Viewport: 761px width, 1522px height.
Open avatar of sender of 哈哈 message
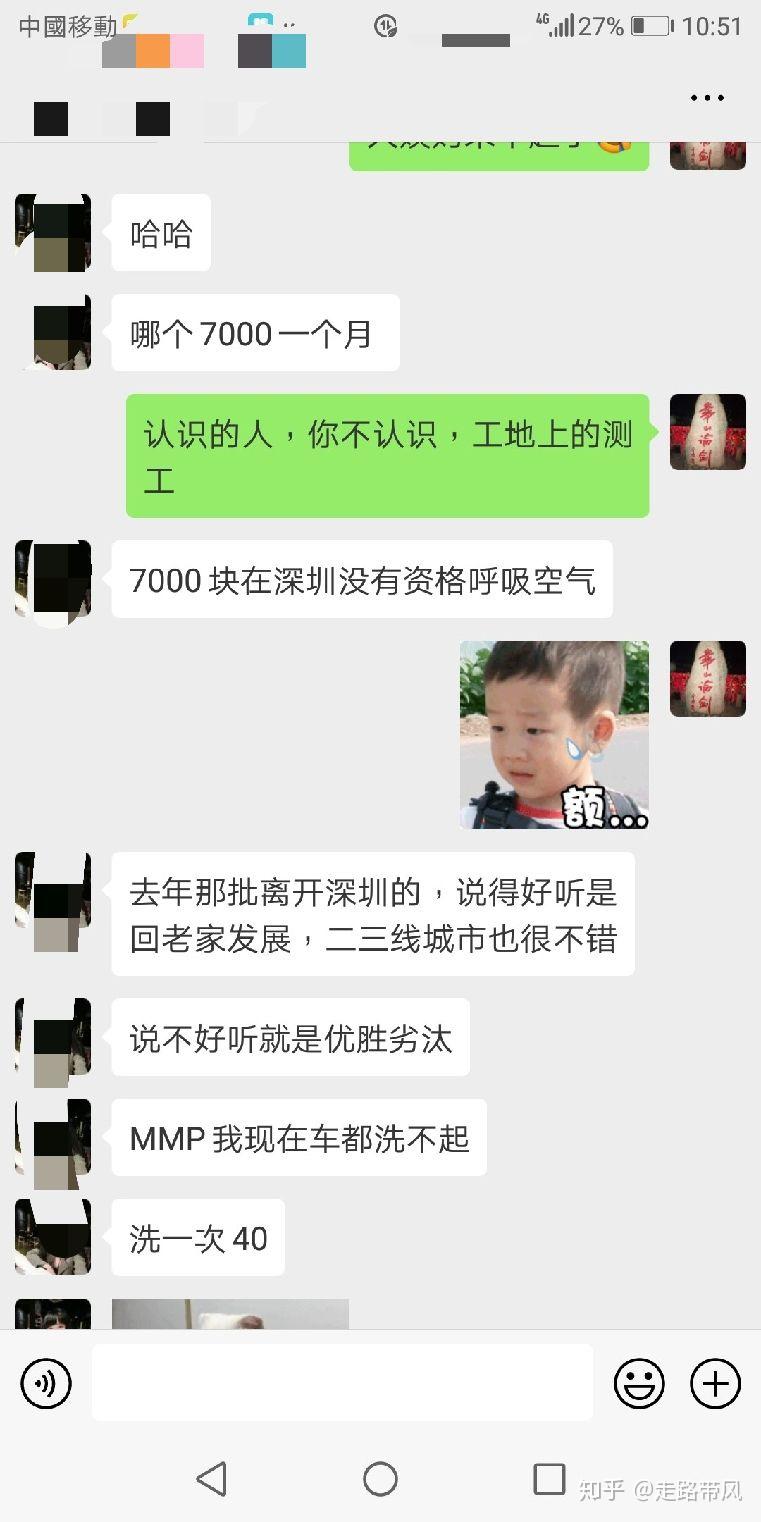53,233
